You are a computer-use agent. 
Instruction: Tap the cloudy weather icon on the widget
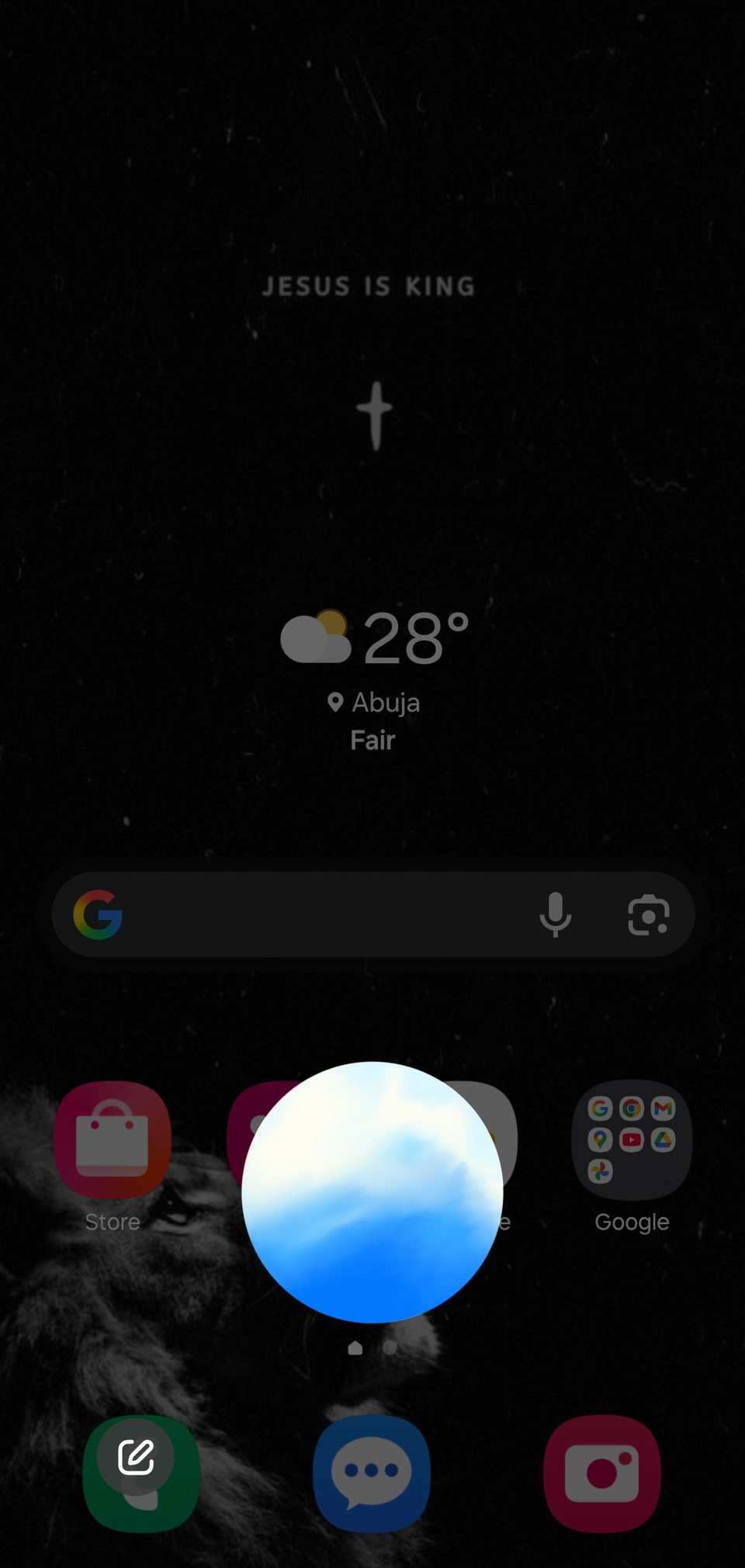pos(317,635)
